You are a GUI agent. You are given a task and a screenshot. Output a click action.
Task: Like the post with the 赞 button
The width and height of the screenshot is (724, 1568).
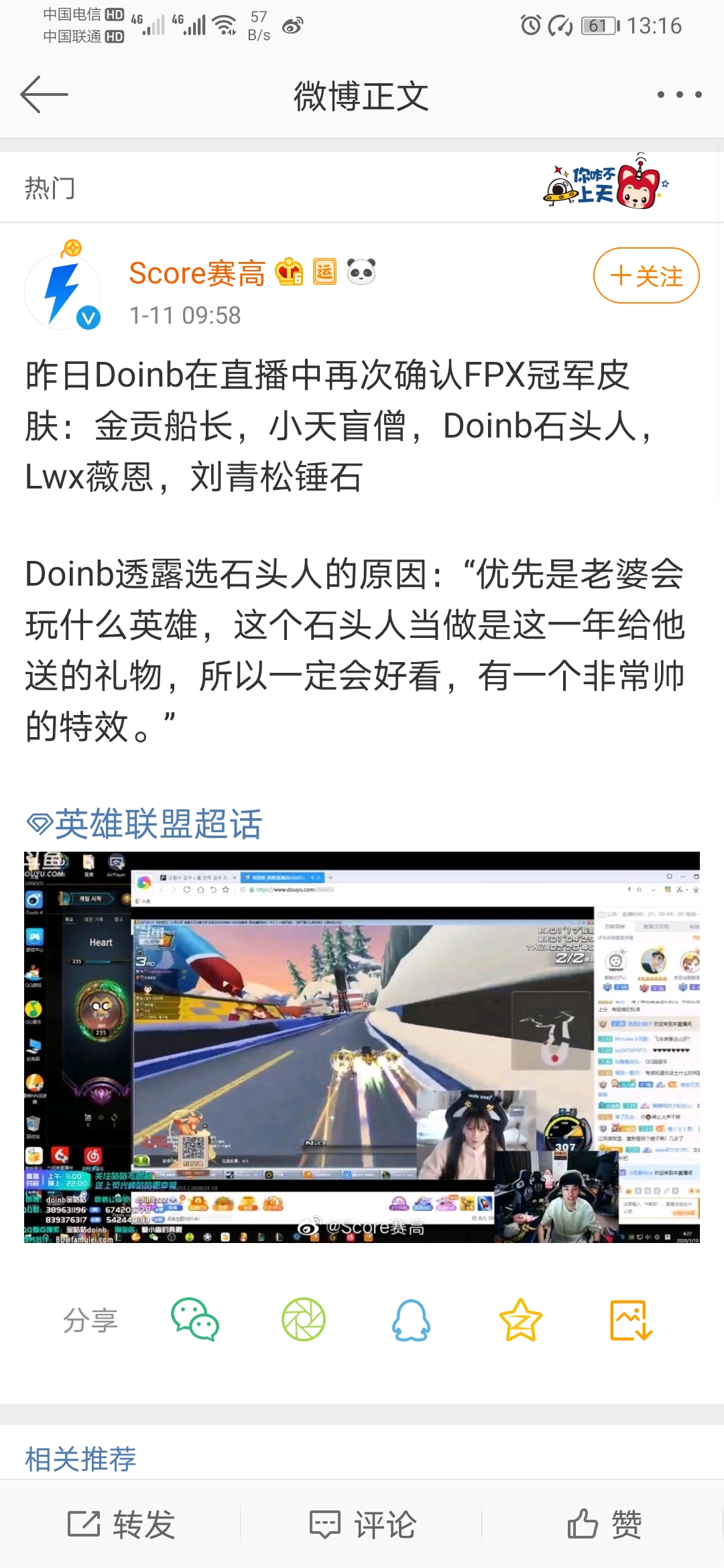(x=604, y=1524)
